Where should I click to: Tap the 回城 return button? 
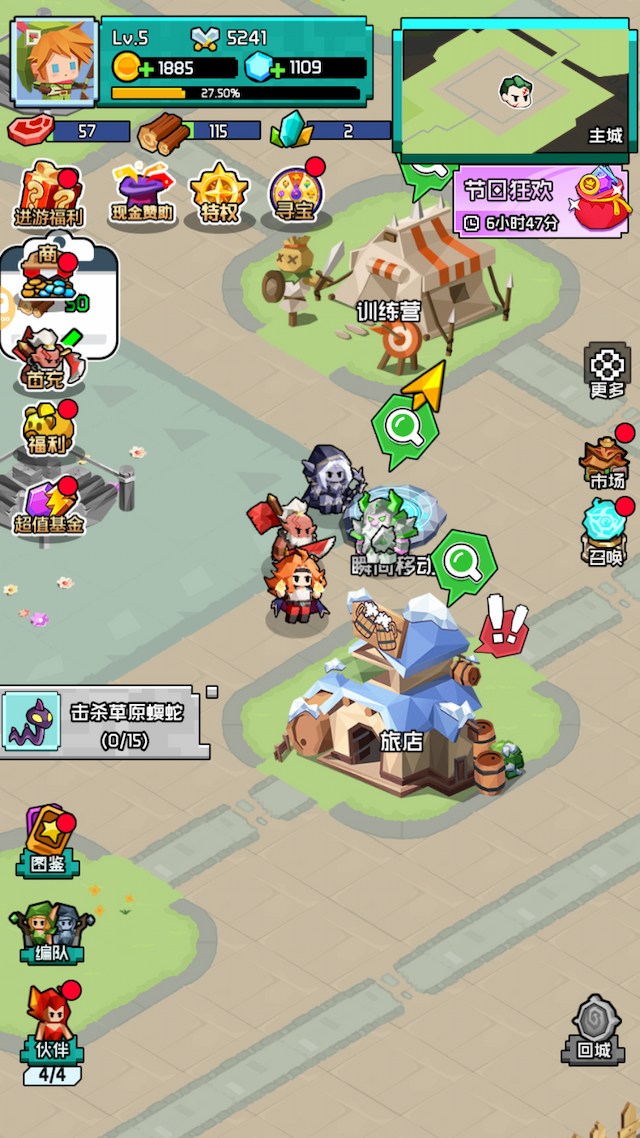(x=595, y=1030)
